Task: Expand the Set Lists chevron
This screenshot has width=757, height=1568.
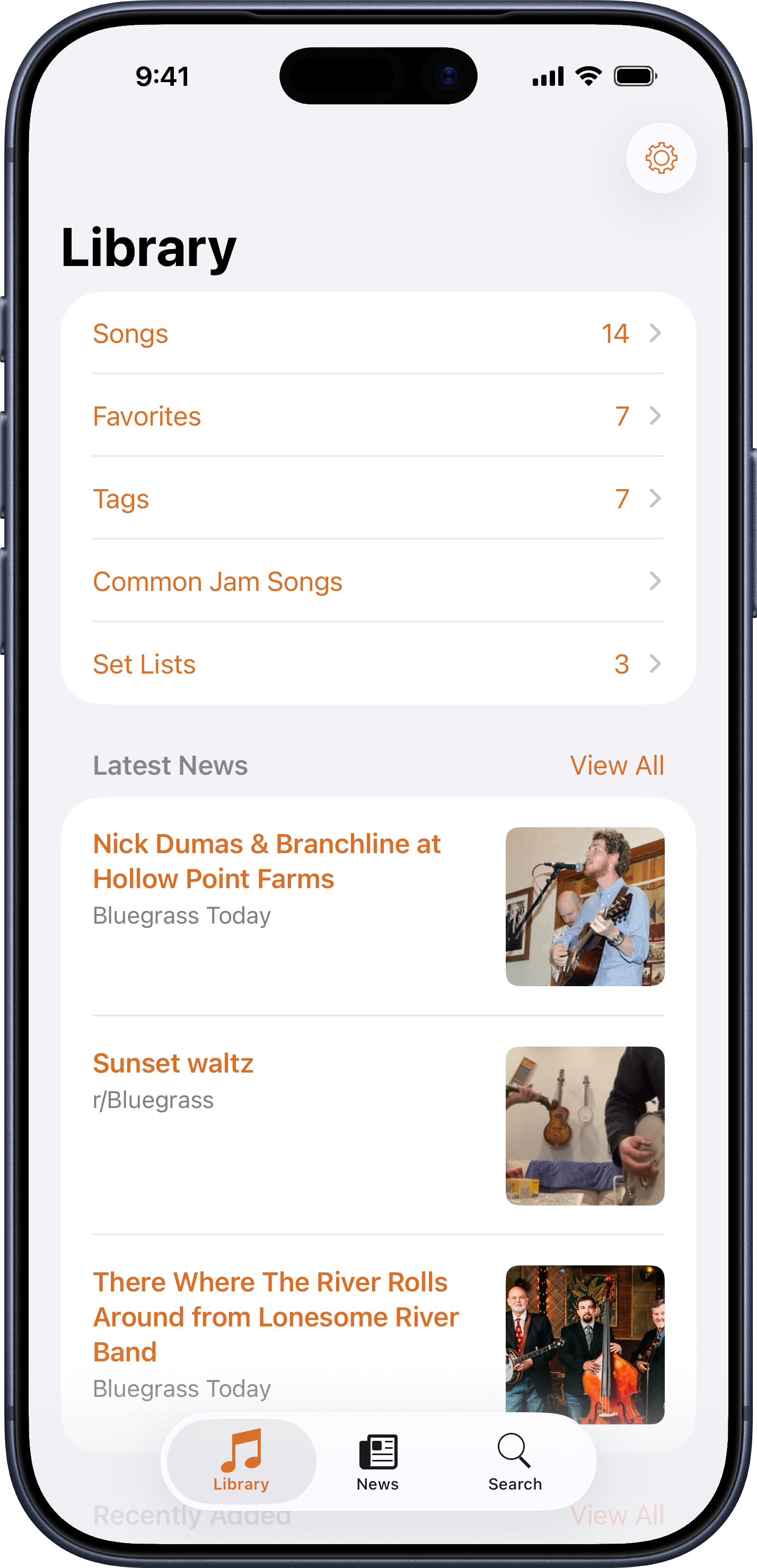Action: [654, 664]
